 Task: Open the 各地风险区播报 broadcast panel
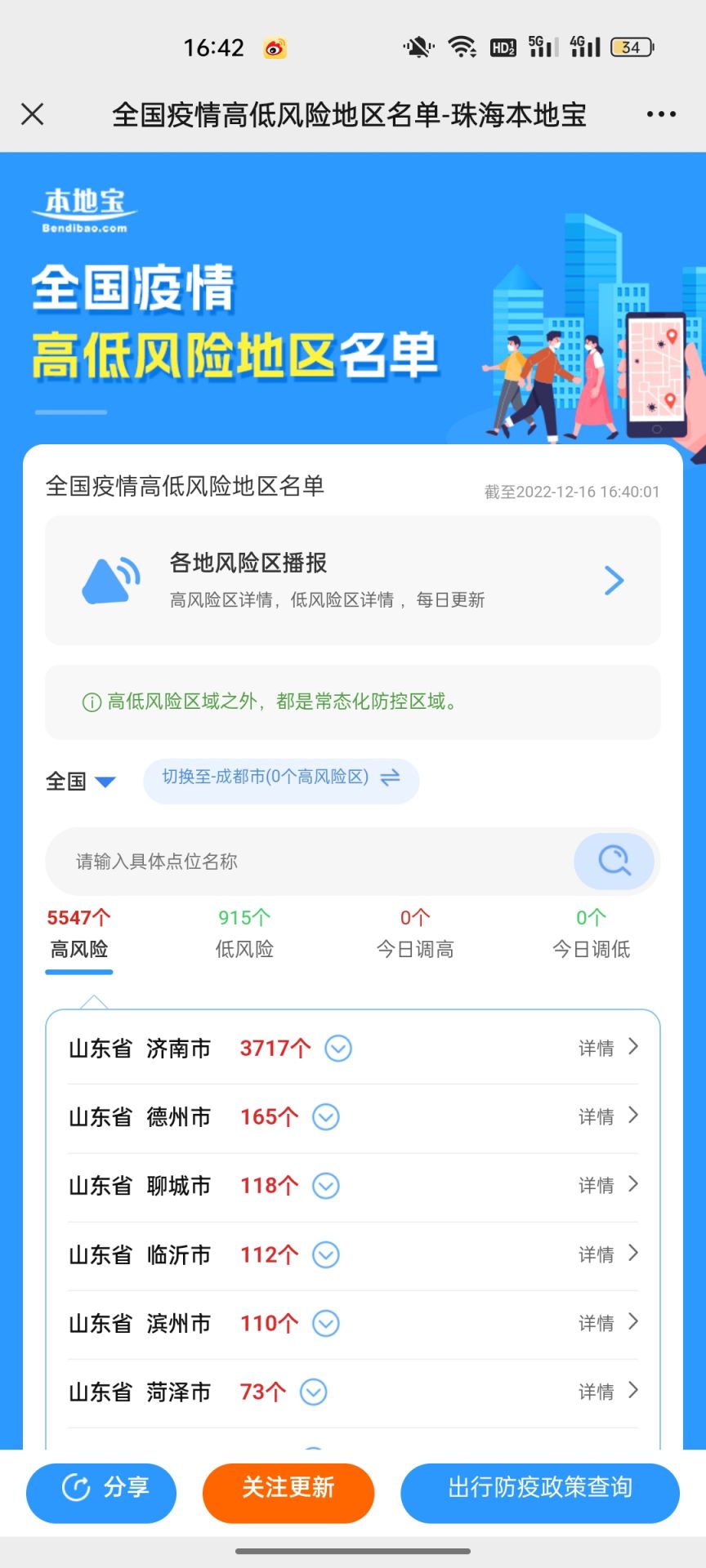tap(351, 580)
